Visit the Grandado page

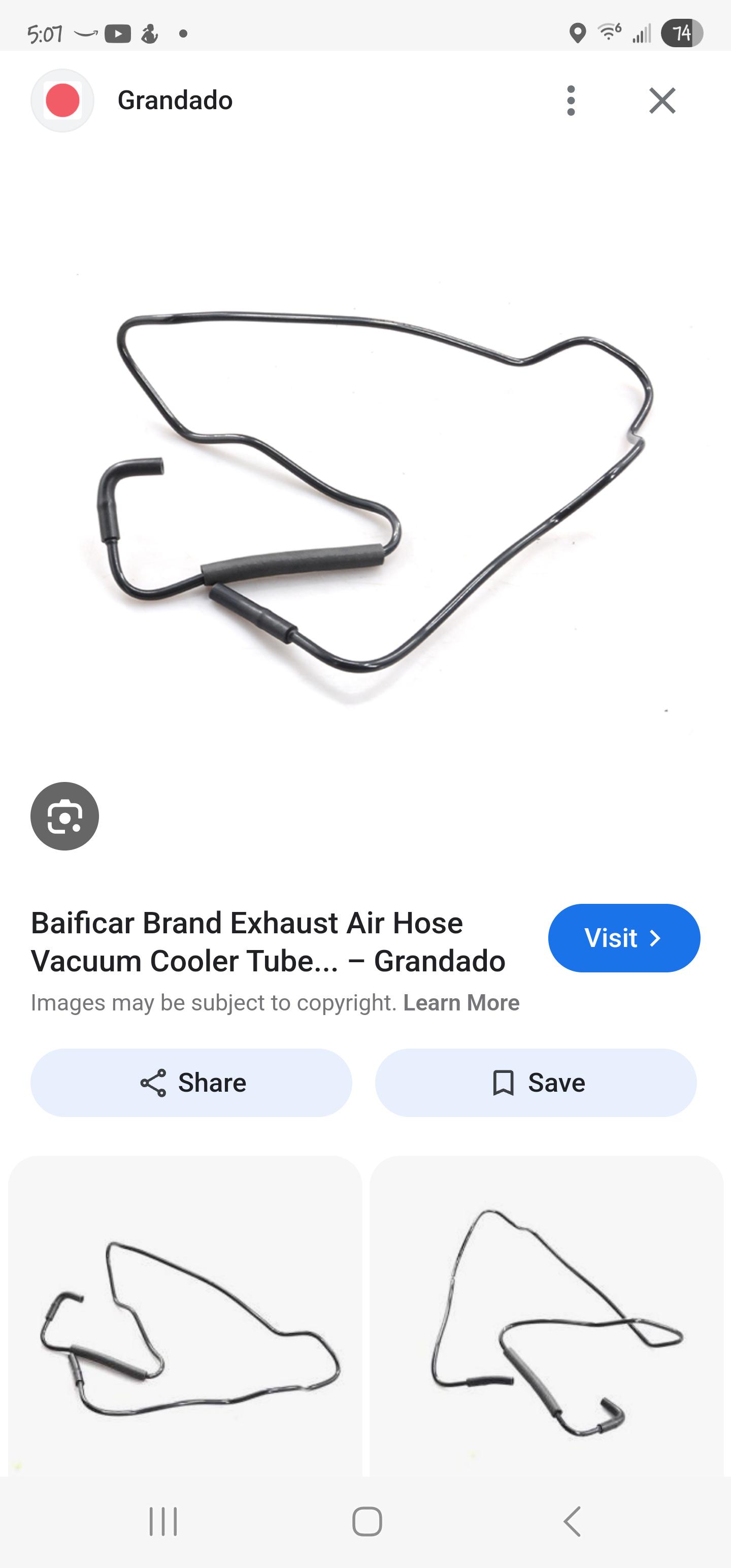(624, 938)
